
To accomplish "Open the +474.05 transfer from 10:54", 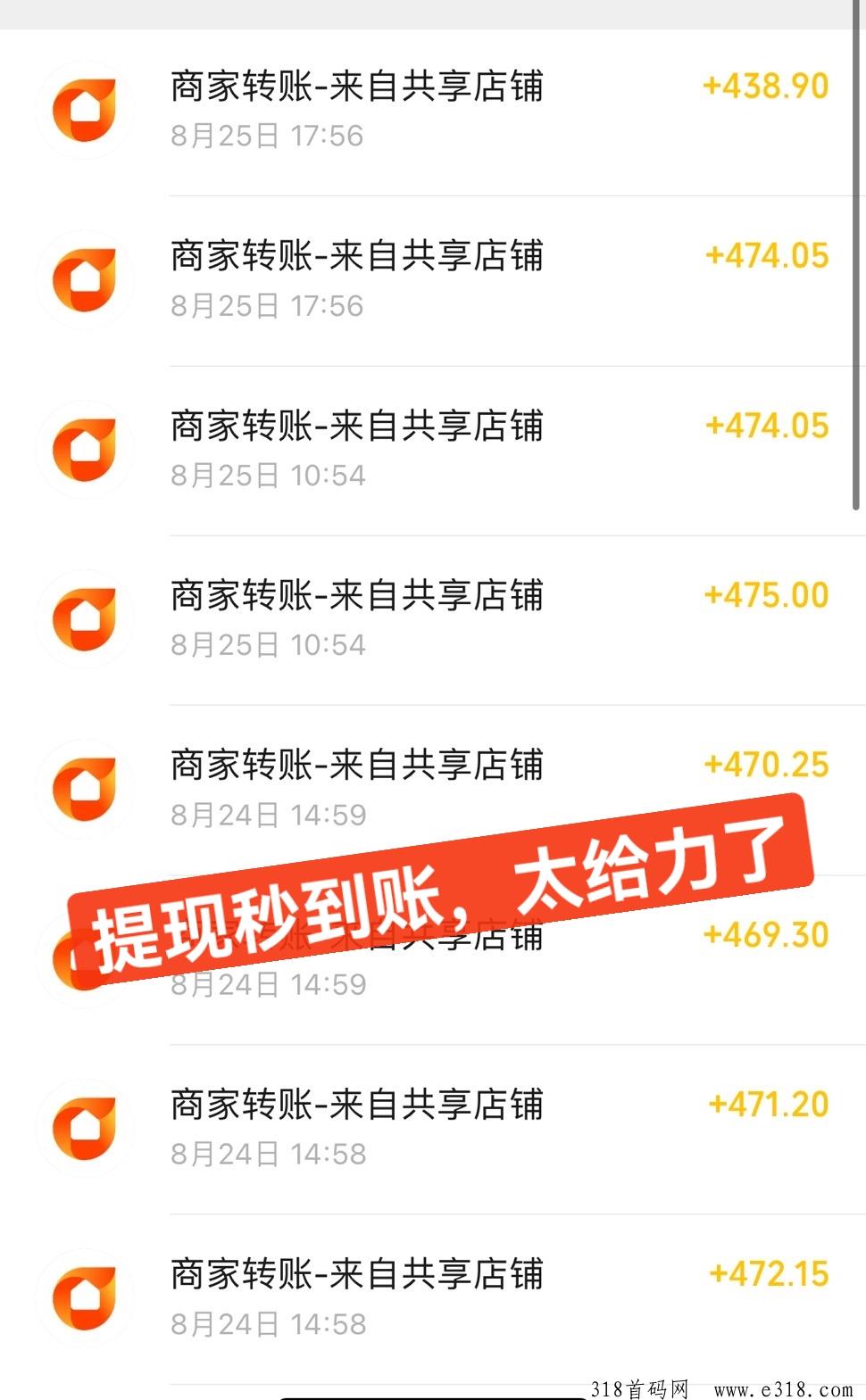I will pos(433,451).
